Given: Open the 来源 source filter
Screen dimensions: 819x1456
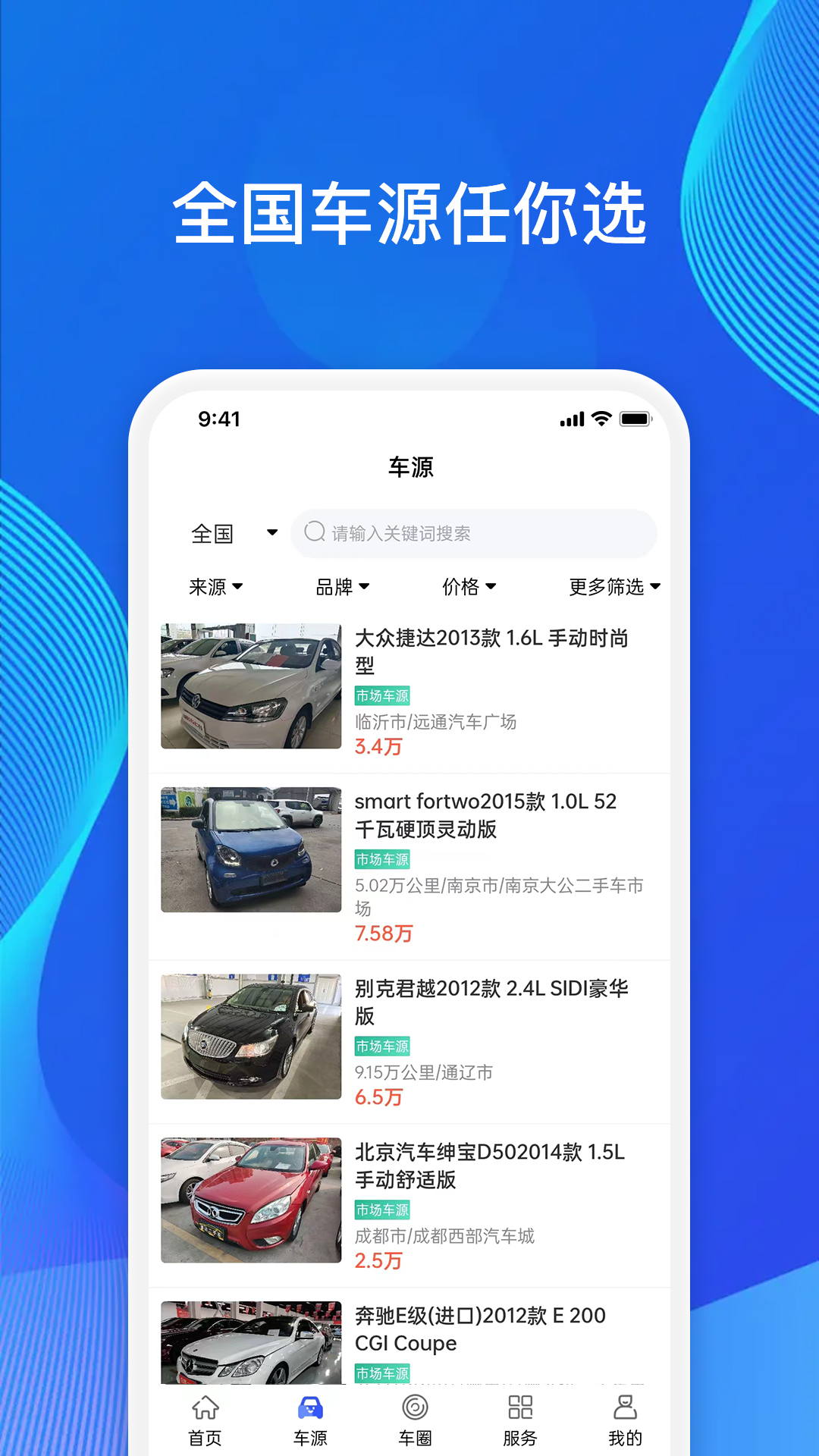Looking at the screenshot, I should [x=216, y=586].
